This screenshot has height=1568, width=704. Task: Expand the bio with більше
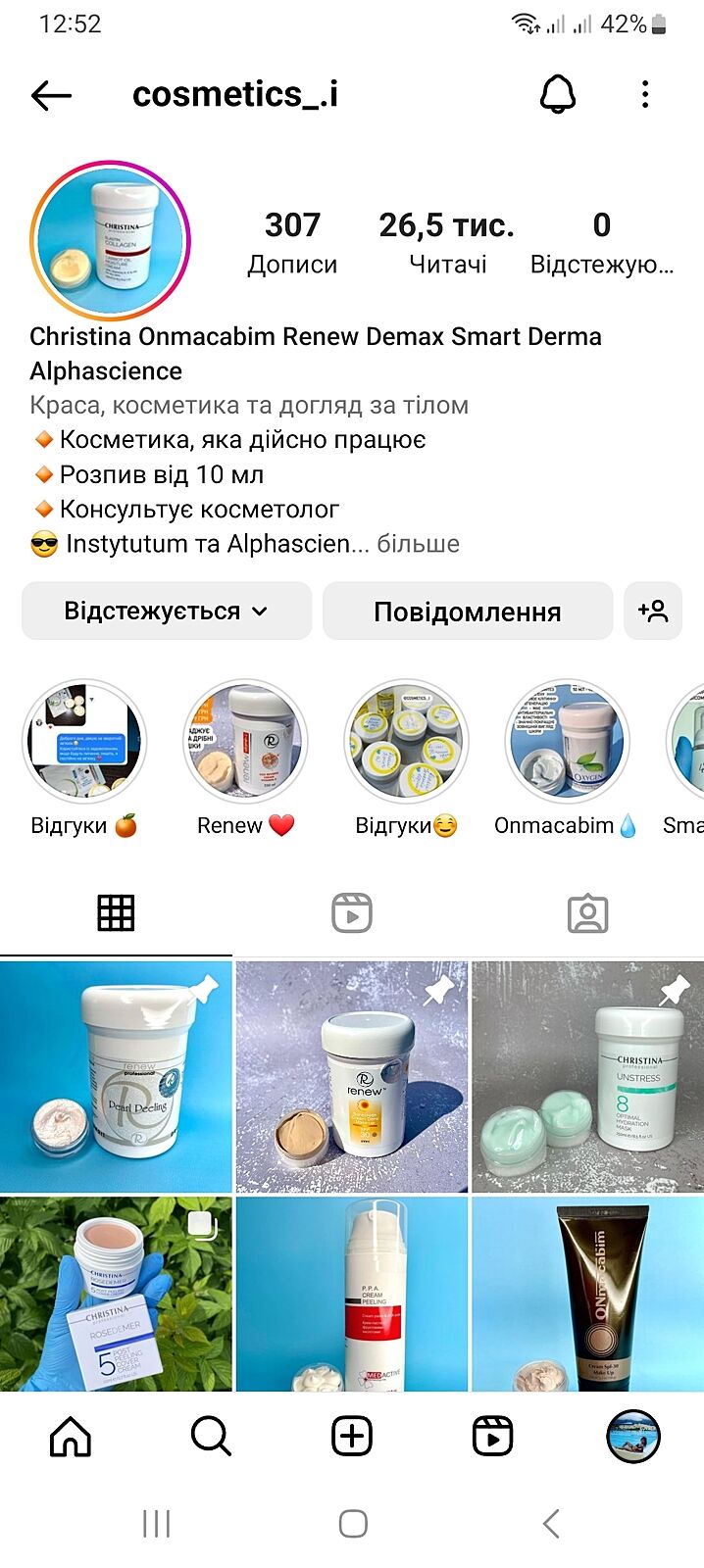(419, 544)
